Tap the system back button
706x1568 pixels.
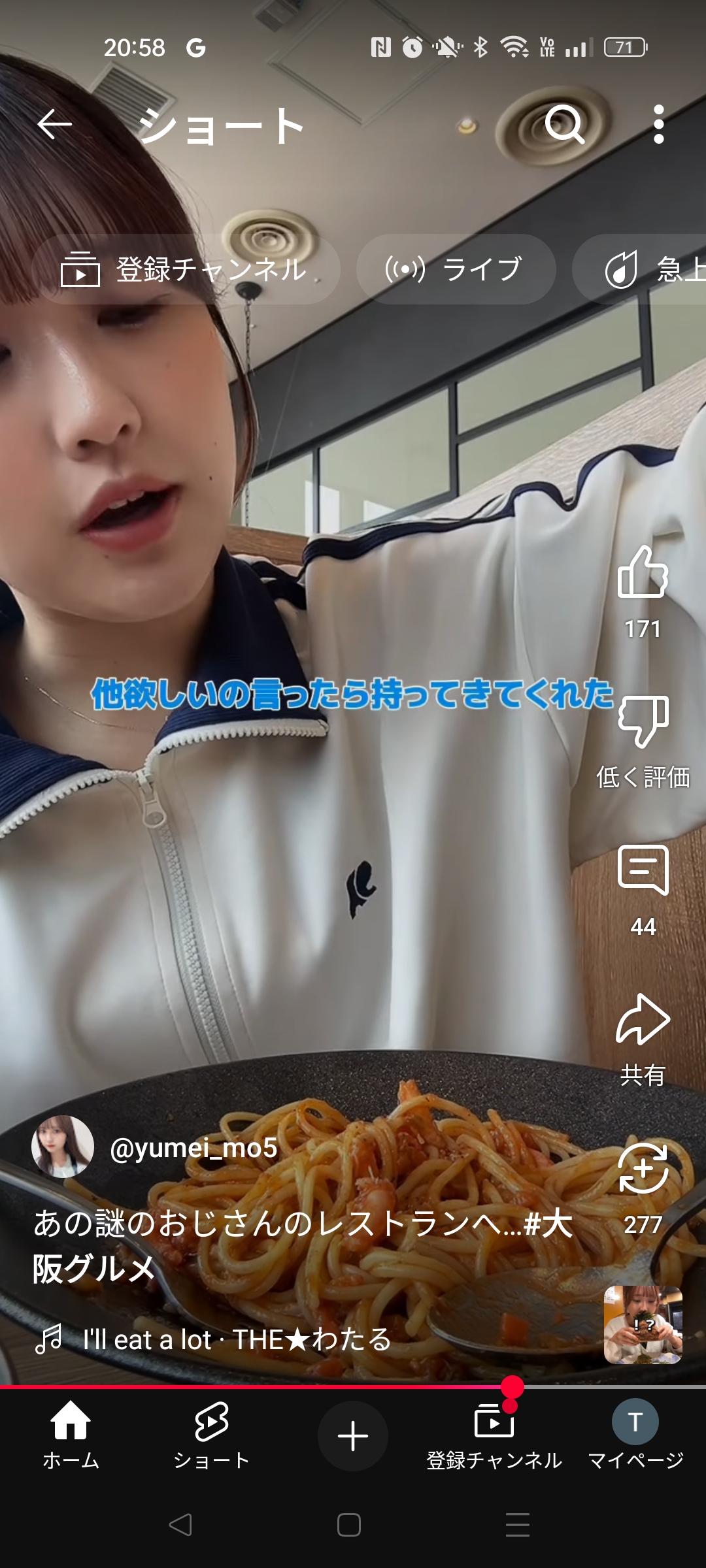click(180, 1525)
